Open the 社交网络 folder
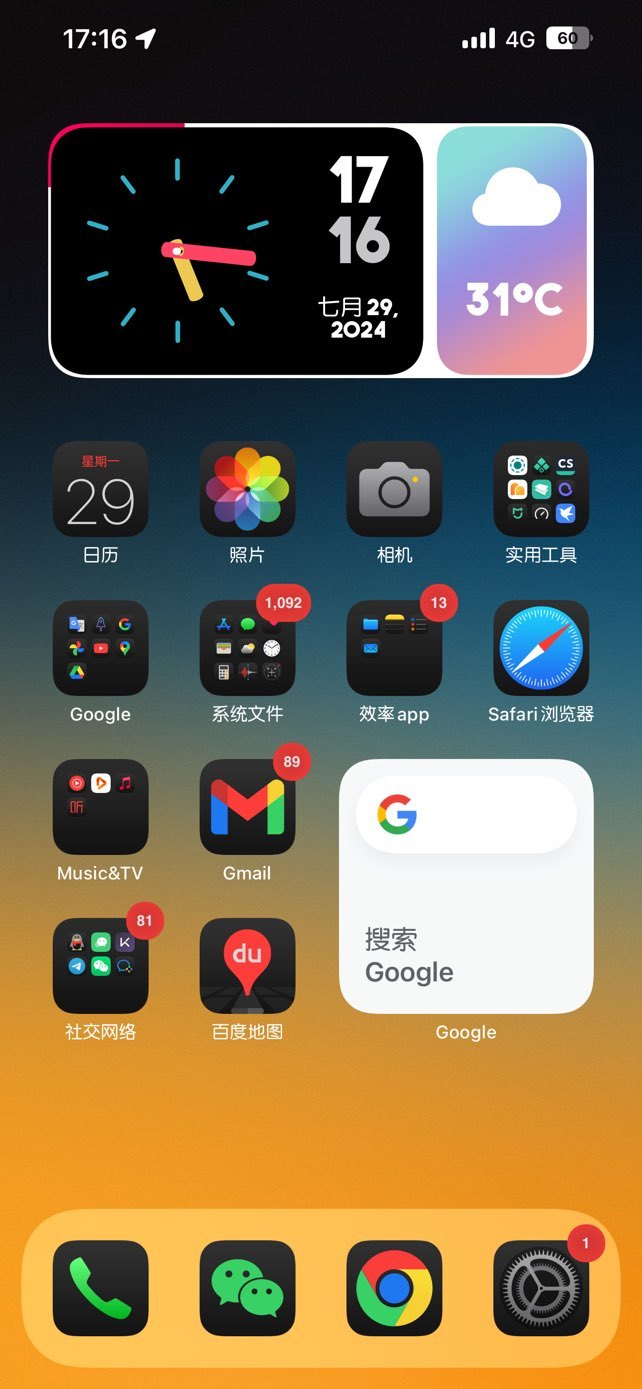The width and height of the screenshot is (642, 1389). tap(100, 966)
